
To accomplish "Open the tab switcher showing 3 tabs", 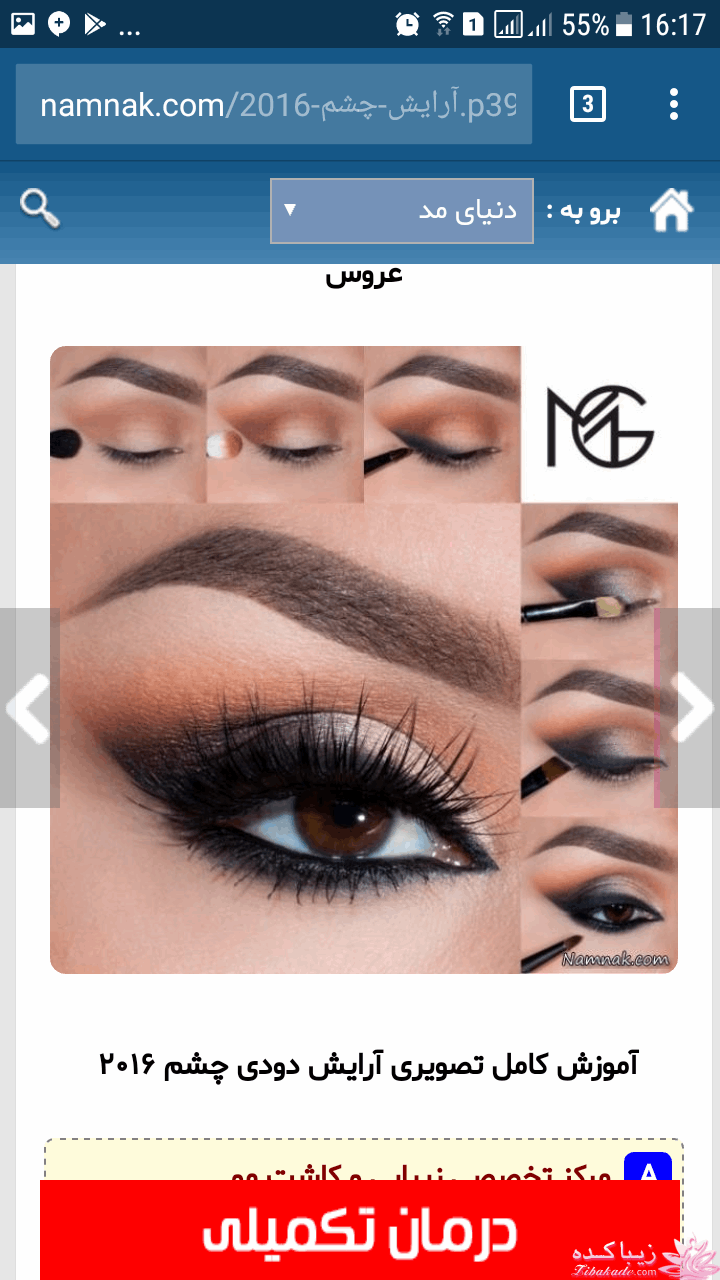I will click(589, 103).
